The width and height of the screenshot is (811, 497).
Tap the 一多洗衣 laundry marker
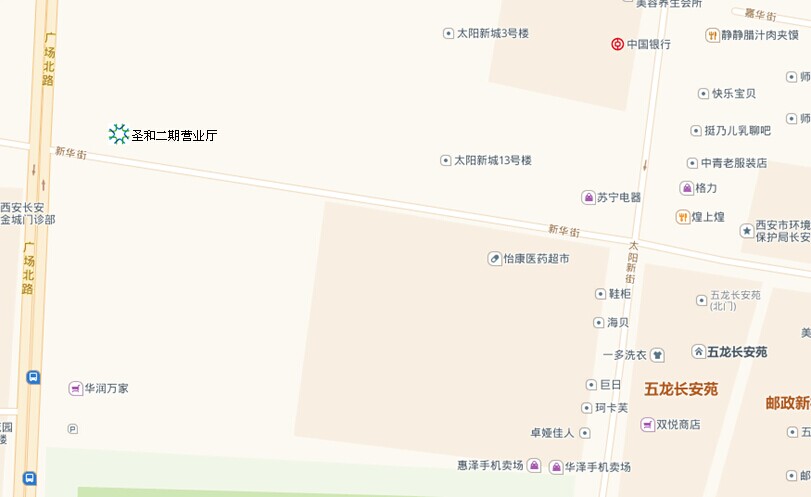point(657,355)
